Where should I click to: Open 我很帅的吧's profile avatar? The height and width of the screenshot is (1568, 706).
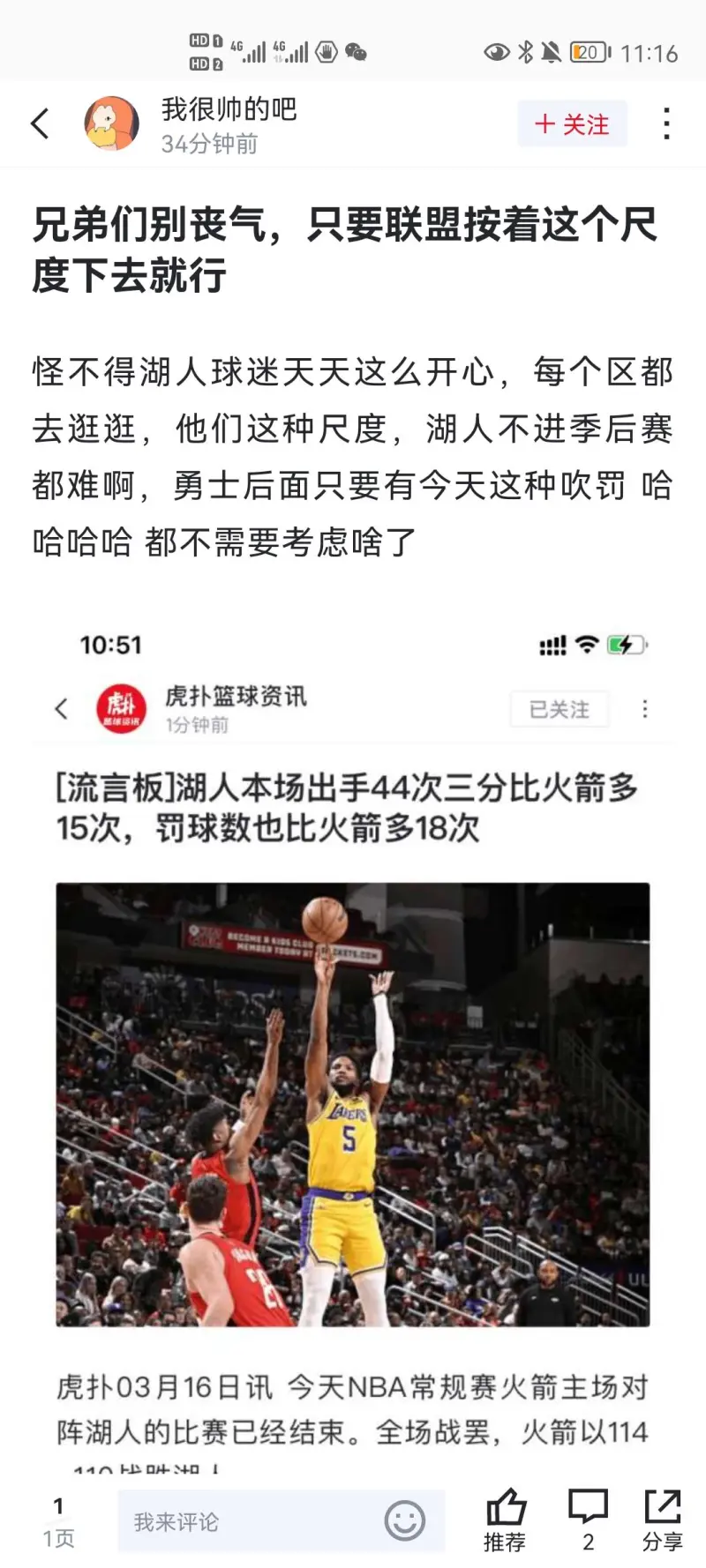pyautogui.click(x=112, y=123)
